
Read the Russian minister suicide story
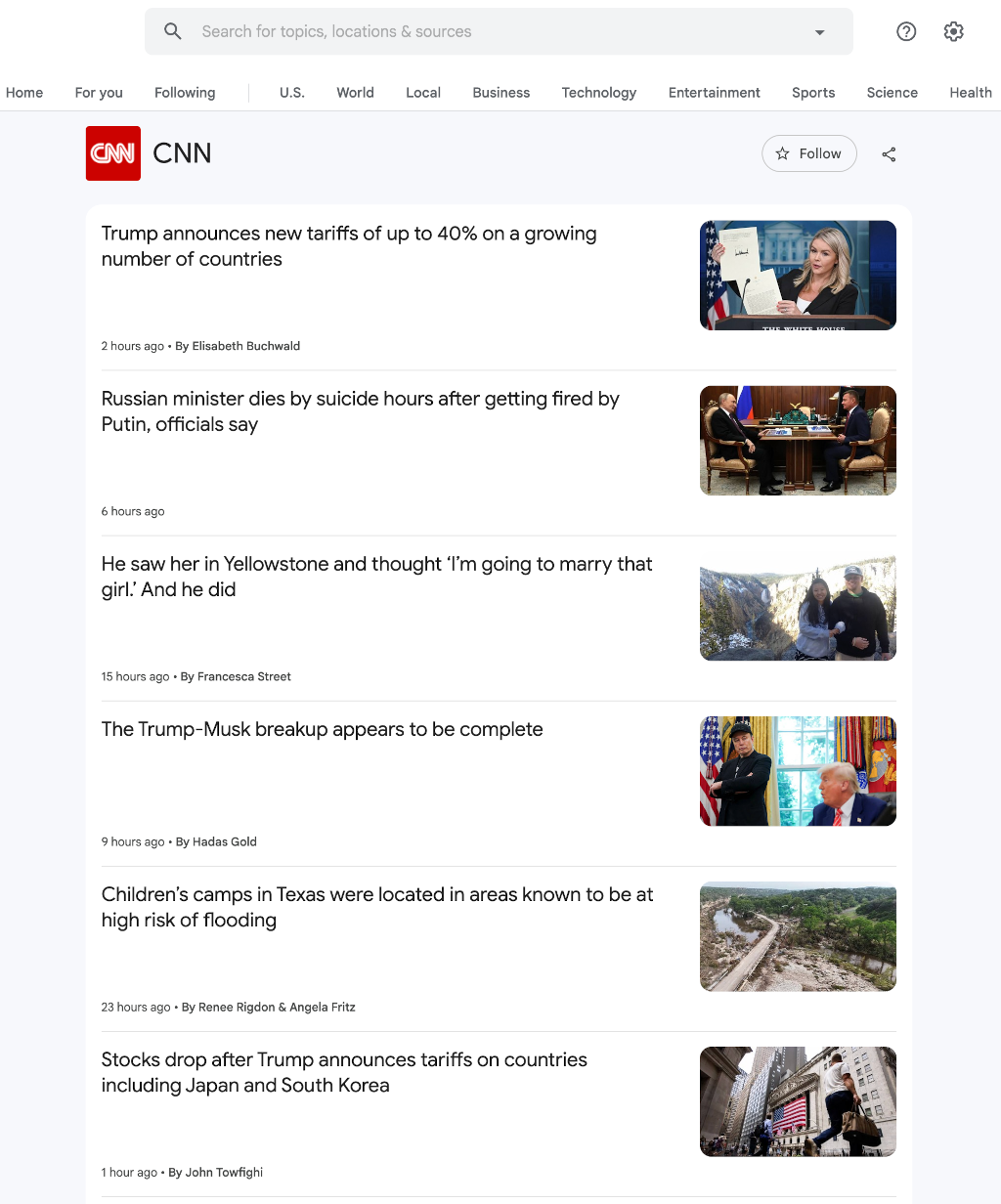point(360,411)
